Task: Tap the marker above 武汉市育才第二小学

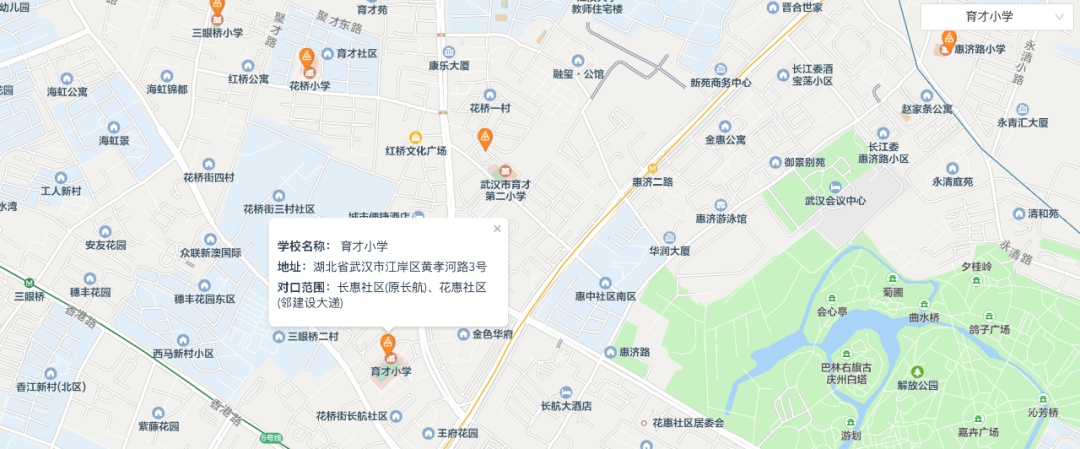Action: pyautogui.click(x=485, y=139)
